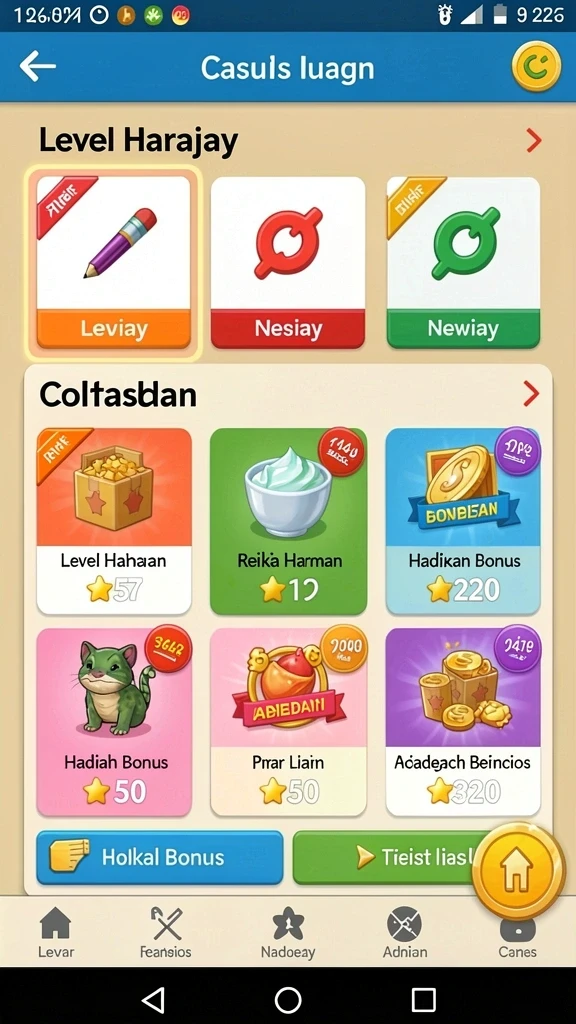Tap the blue Holkal Bonus button
Image resolution: width=576 pixels, height=1024 pixels.
click(159, 857)
